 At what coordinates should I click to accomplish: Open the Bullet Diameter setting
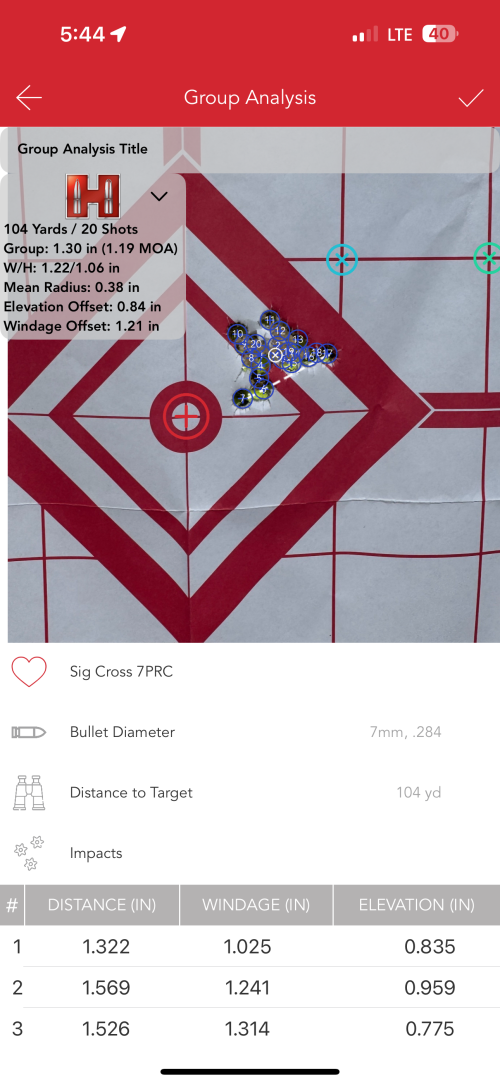(250, 732)
